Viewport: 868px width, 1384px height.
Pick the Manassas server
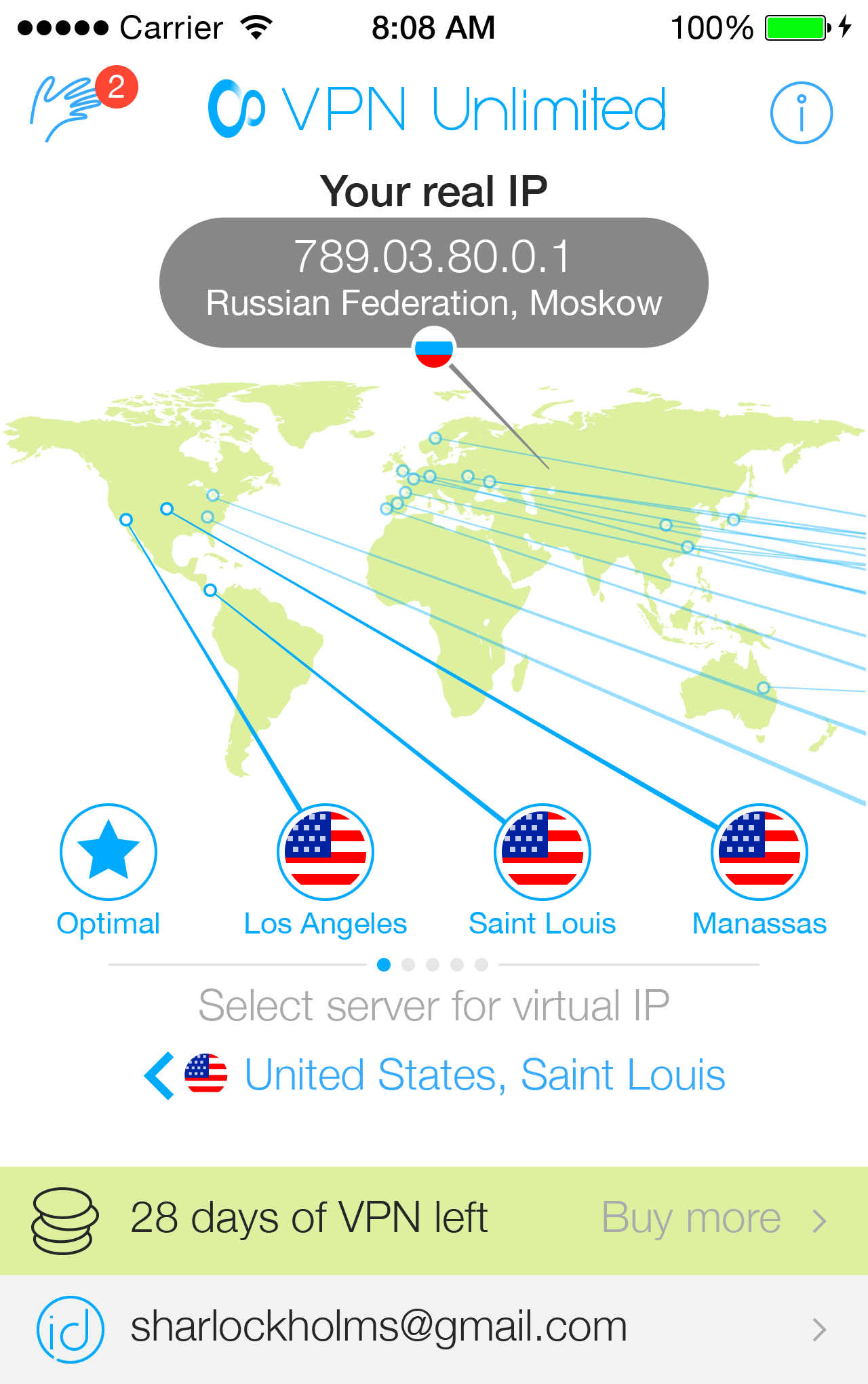coord(759,853)
